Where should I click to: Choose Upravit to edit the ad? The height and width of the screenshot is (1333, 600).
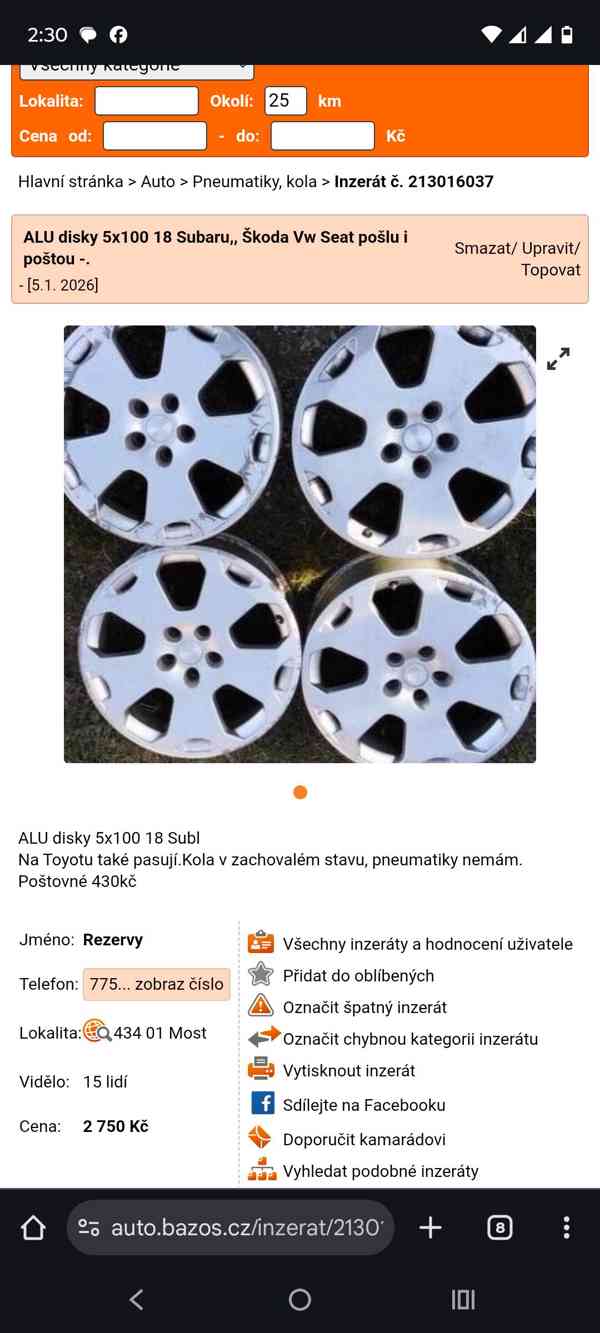coord(549,248)
